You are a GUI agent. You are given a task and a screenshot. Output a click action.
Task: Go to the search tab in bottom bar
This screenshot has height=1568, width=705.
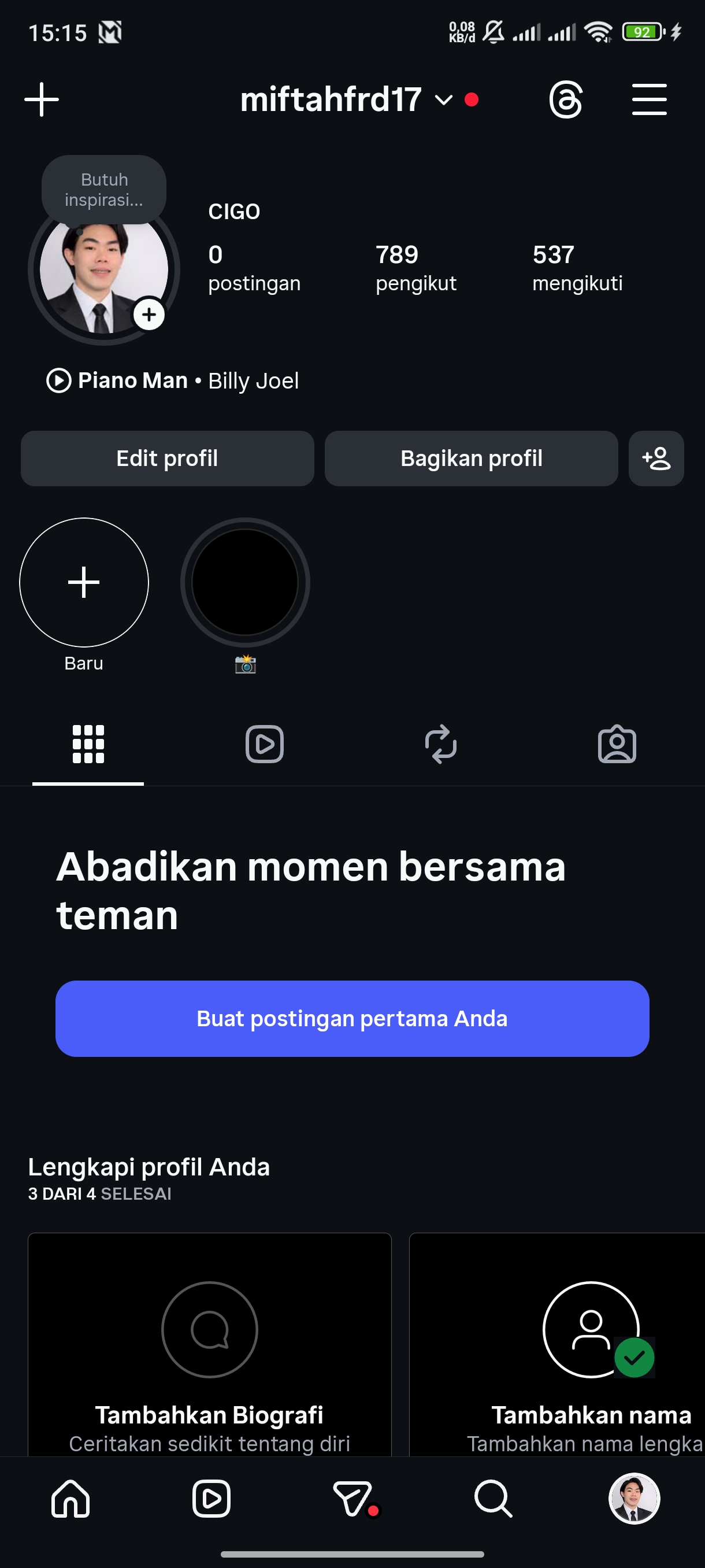[493, 1498]
